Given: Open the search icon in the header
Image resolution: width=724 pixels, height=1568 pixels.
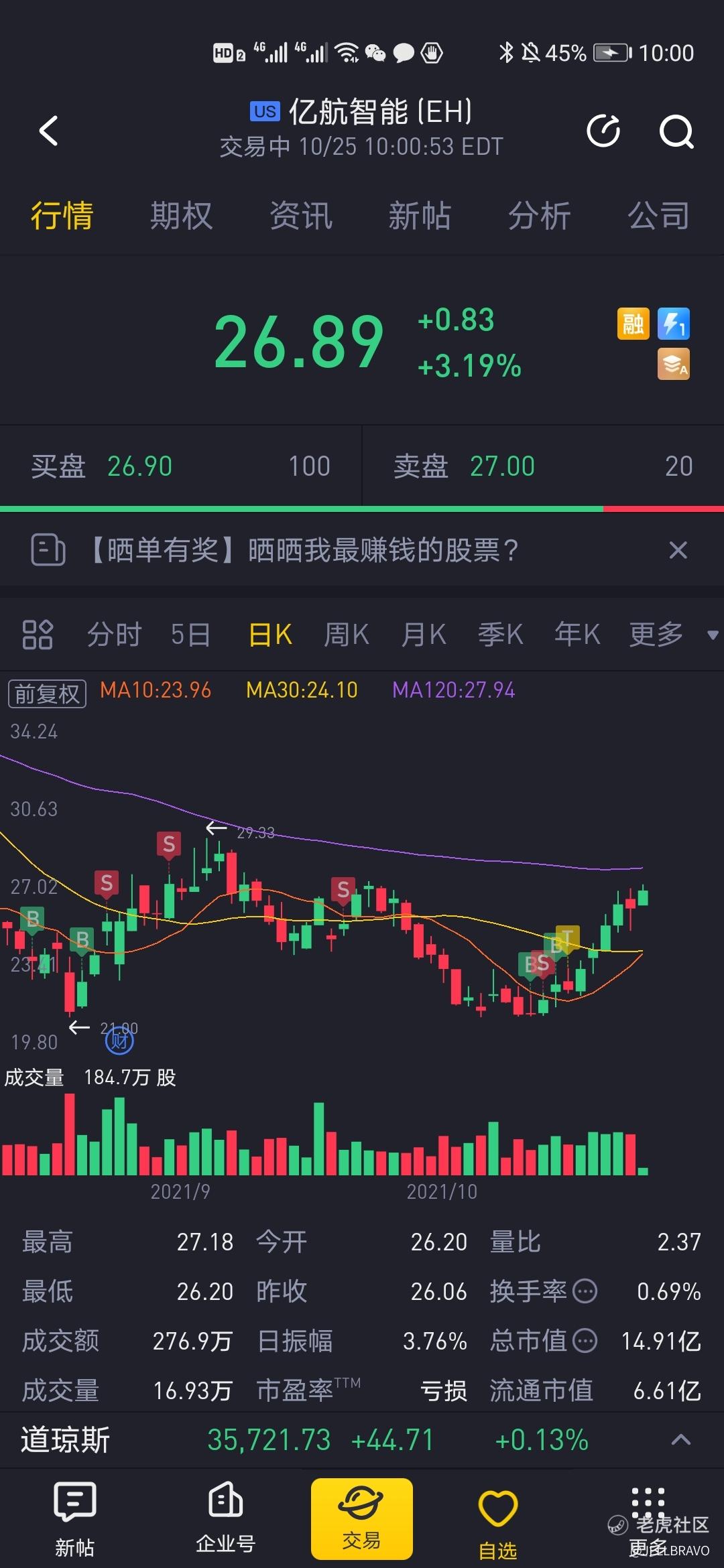Looking at the screenshot, I should (676, 131).
